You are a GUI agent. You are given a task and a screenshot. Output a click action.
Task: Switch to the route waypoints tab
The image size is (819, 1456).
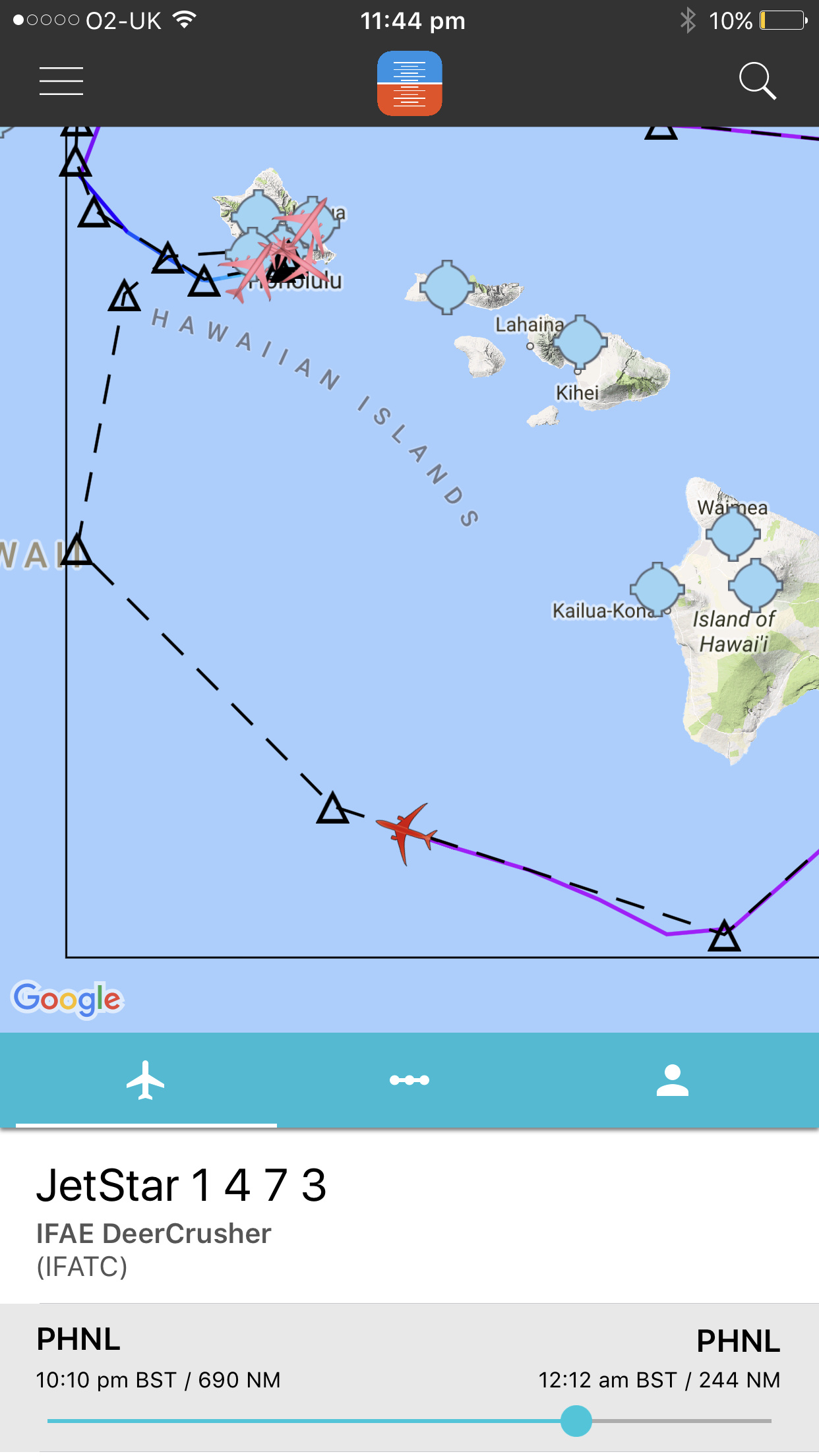[409, 1080]
